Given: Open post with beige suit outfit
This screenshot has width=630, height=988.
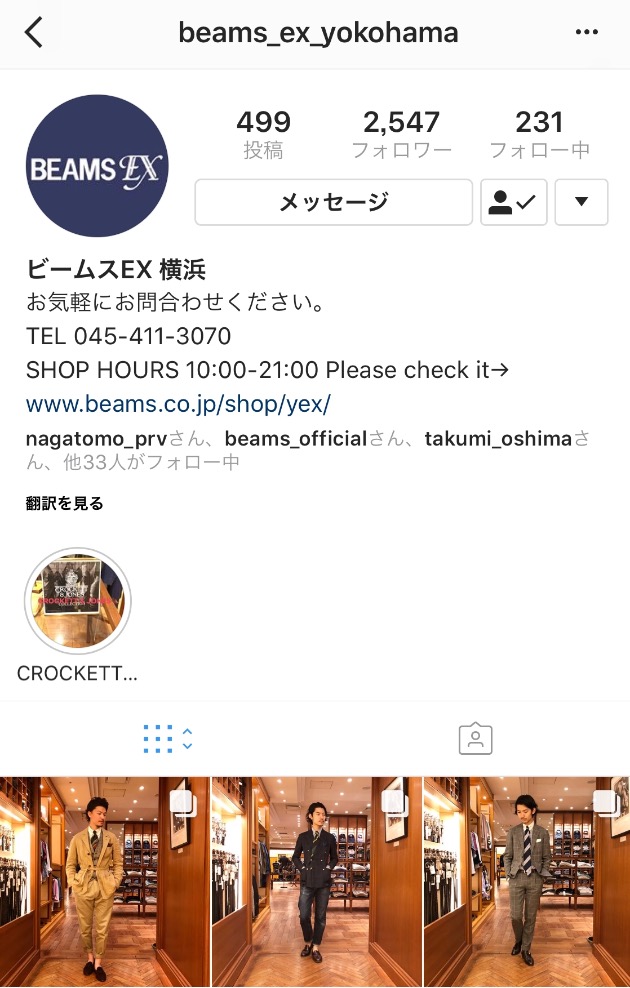Looking at the screenshot, I should (x=105, y=882).
